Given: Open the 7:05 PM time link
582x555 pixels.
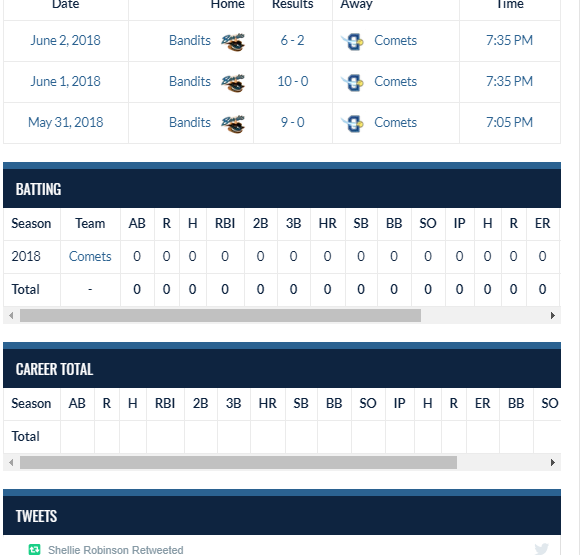Looking at the screenshot, I should click(510, 122).
